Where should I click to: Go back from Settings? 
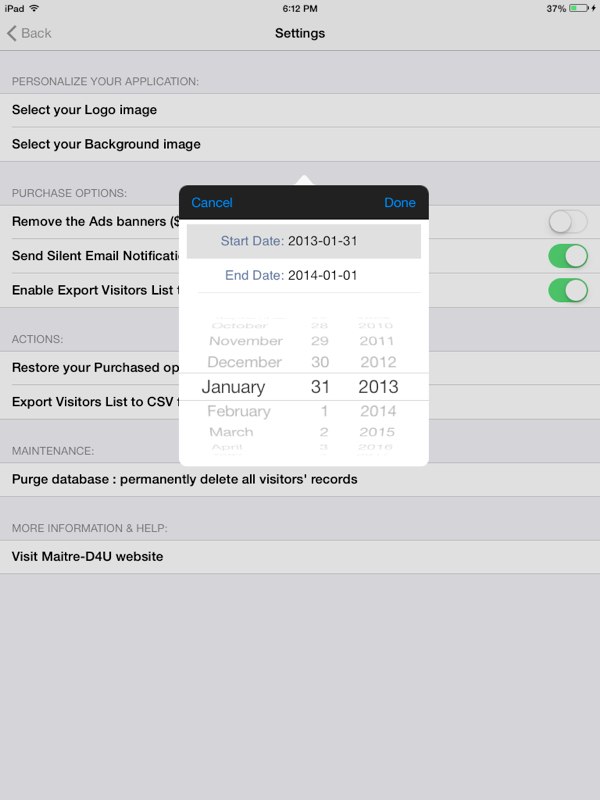pyautogui.click(x=29, y=33)
